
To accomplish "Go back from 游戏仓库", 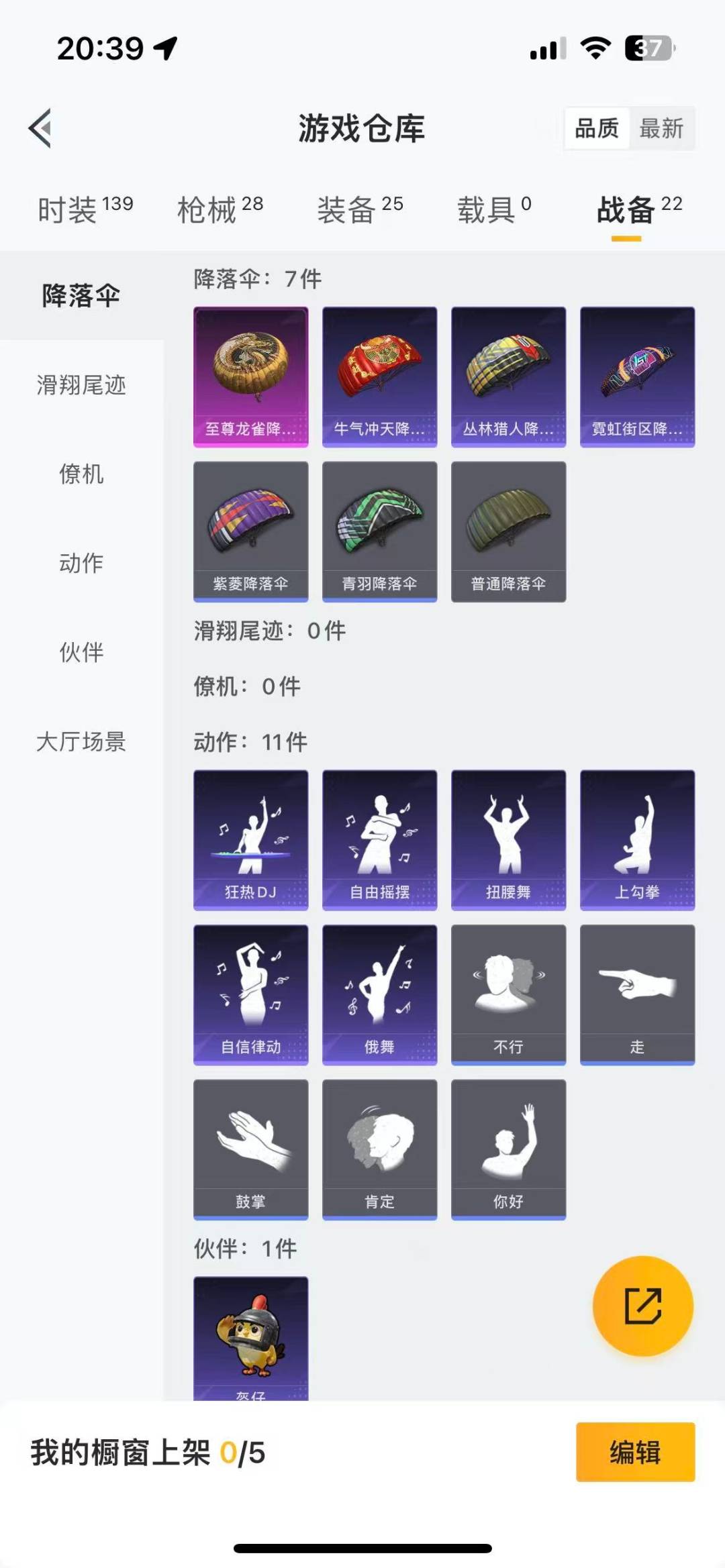I will click(x=40, y=127).
